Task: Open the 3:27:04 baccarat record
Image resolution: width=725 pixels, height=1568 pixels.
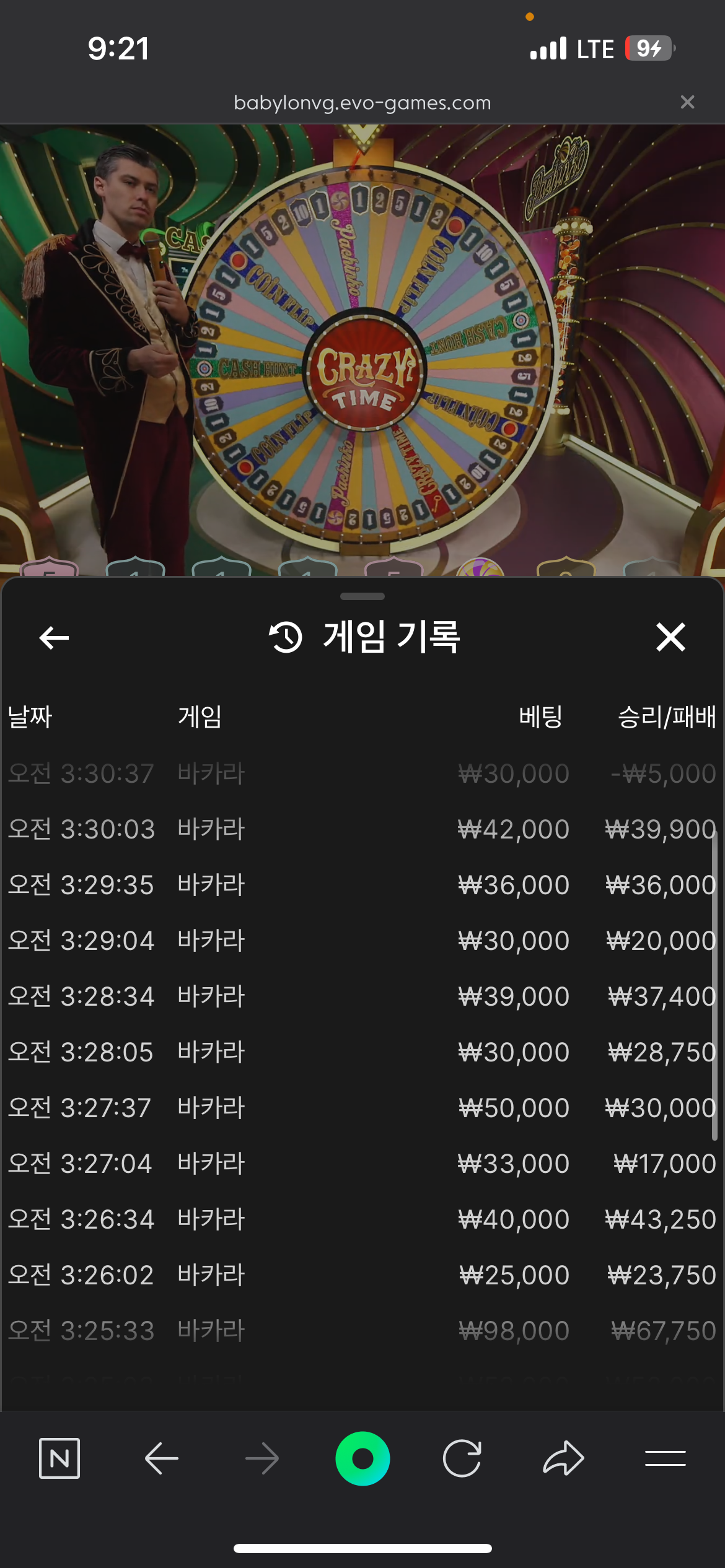Action: tap(362, 1164)
